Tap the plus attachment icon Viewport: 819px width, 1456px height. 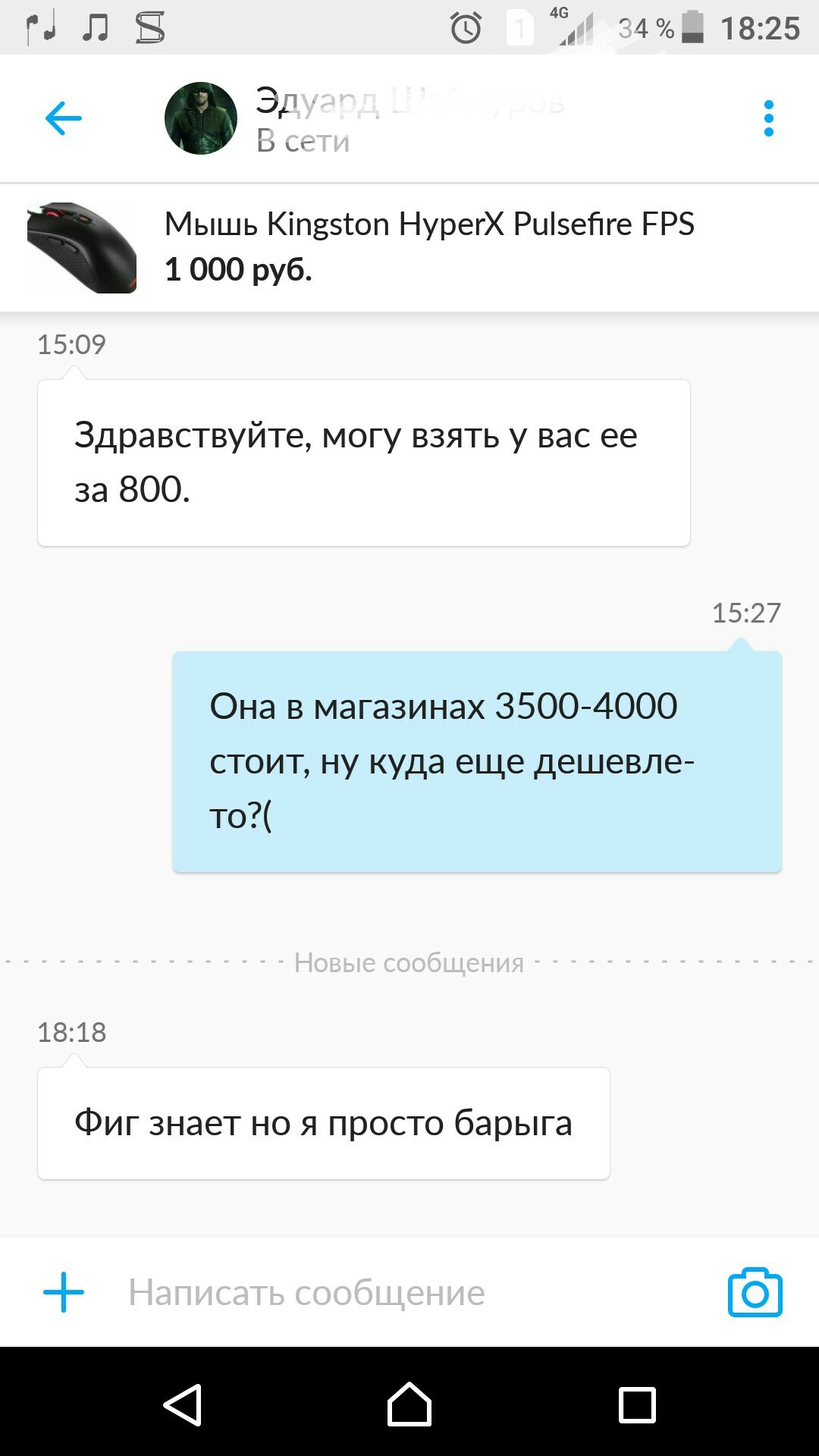click(64, 1292)
